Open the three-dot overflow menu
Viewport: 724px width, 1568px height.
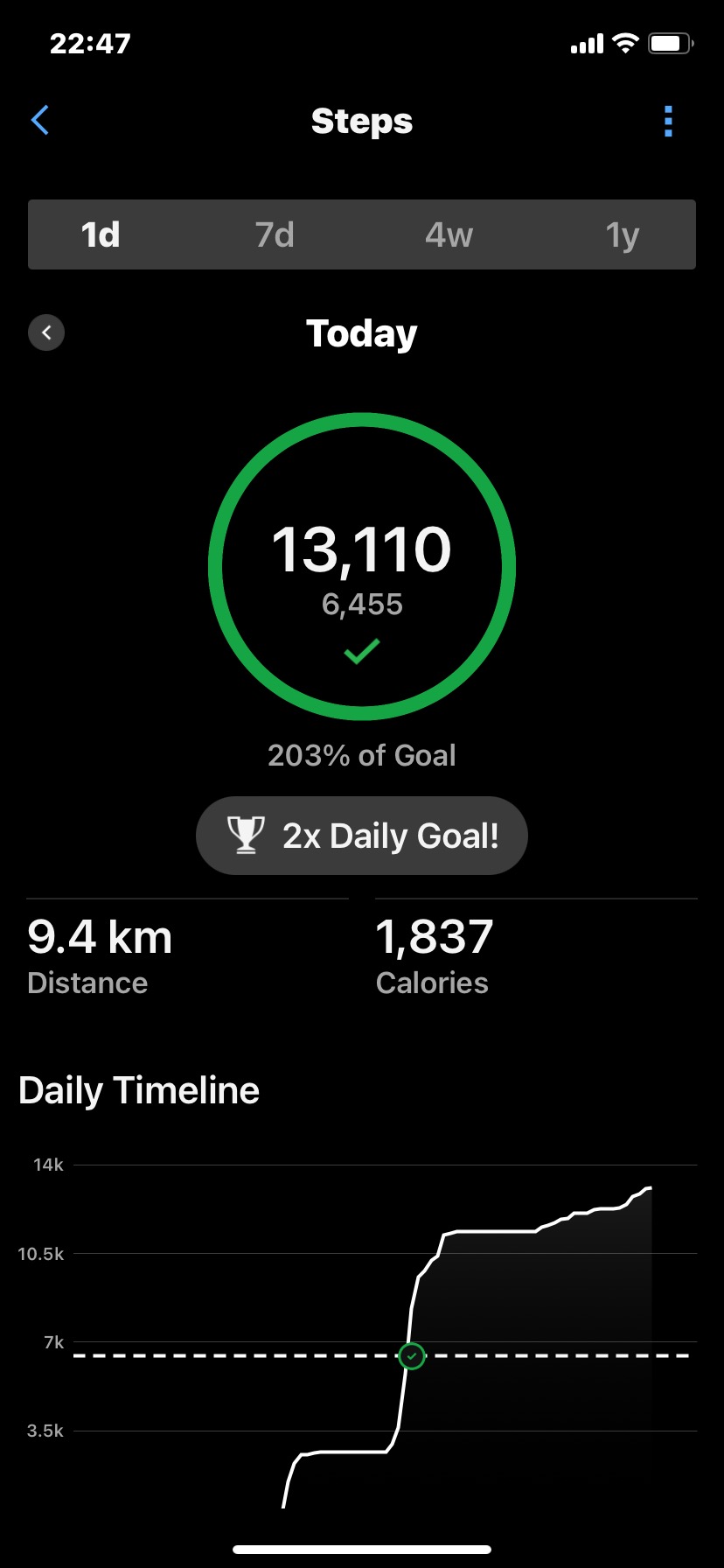(668, 122)
